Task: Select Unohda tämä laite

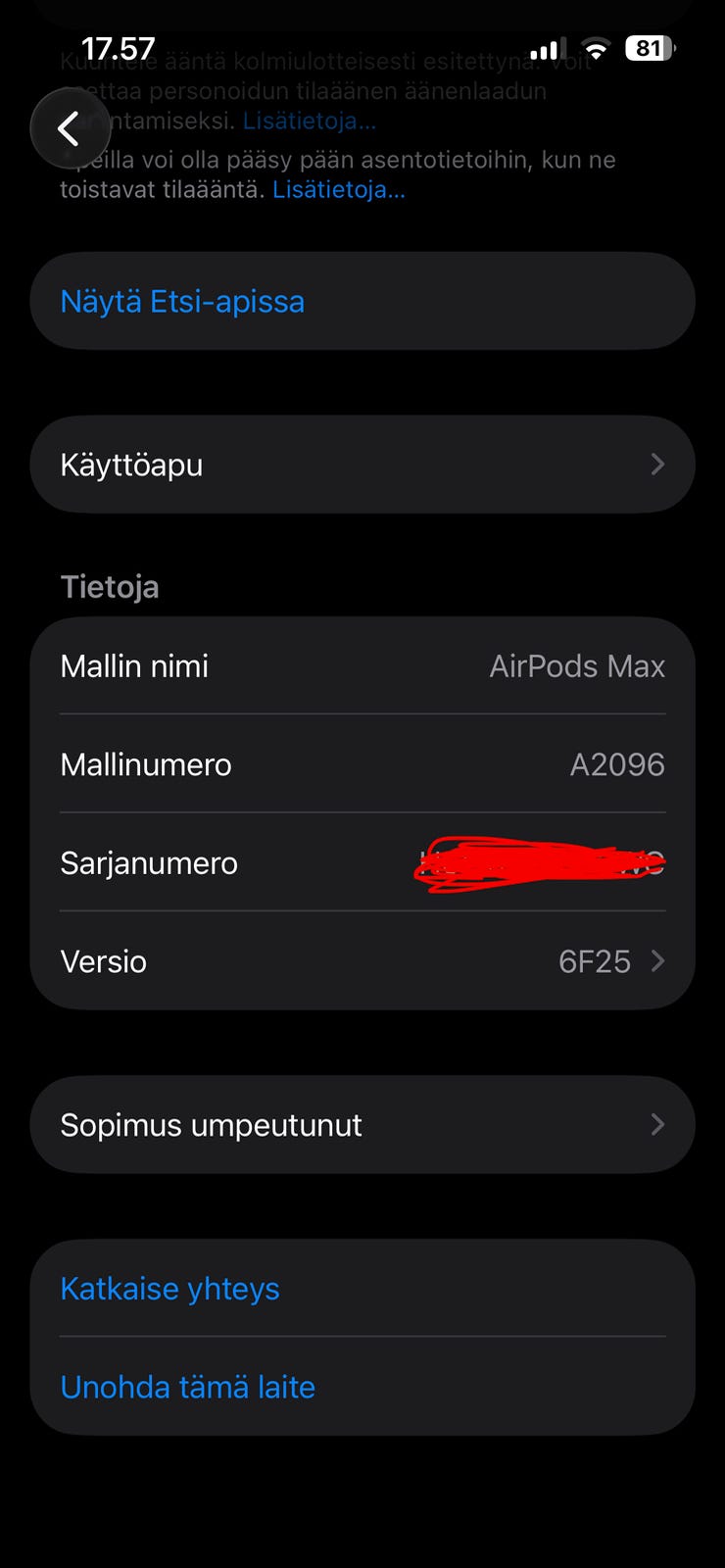Action: 188,1388
